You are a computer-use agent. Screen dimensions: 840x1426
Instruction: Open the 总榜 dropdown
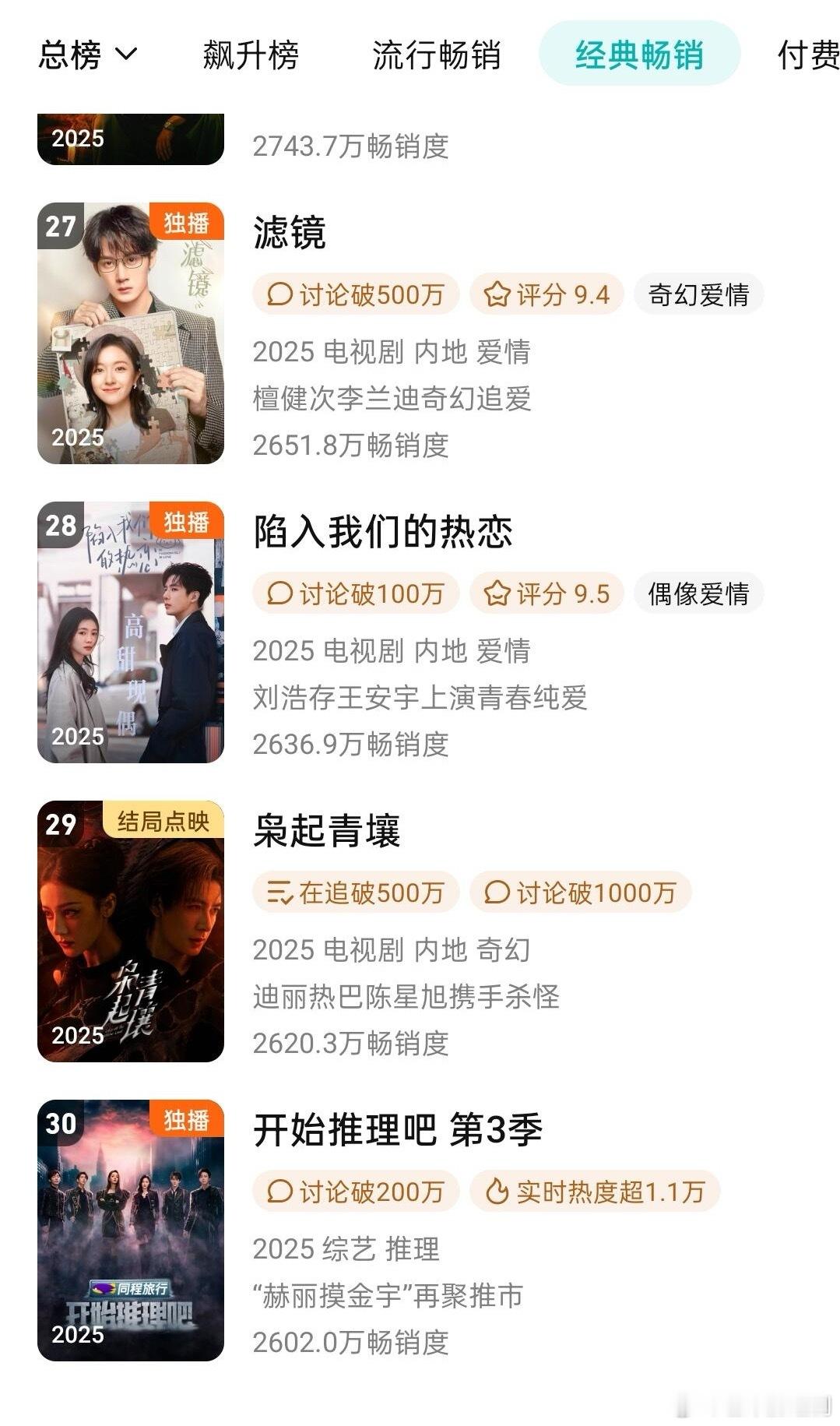pyautogui.click(x=87, y=53)
